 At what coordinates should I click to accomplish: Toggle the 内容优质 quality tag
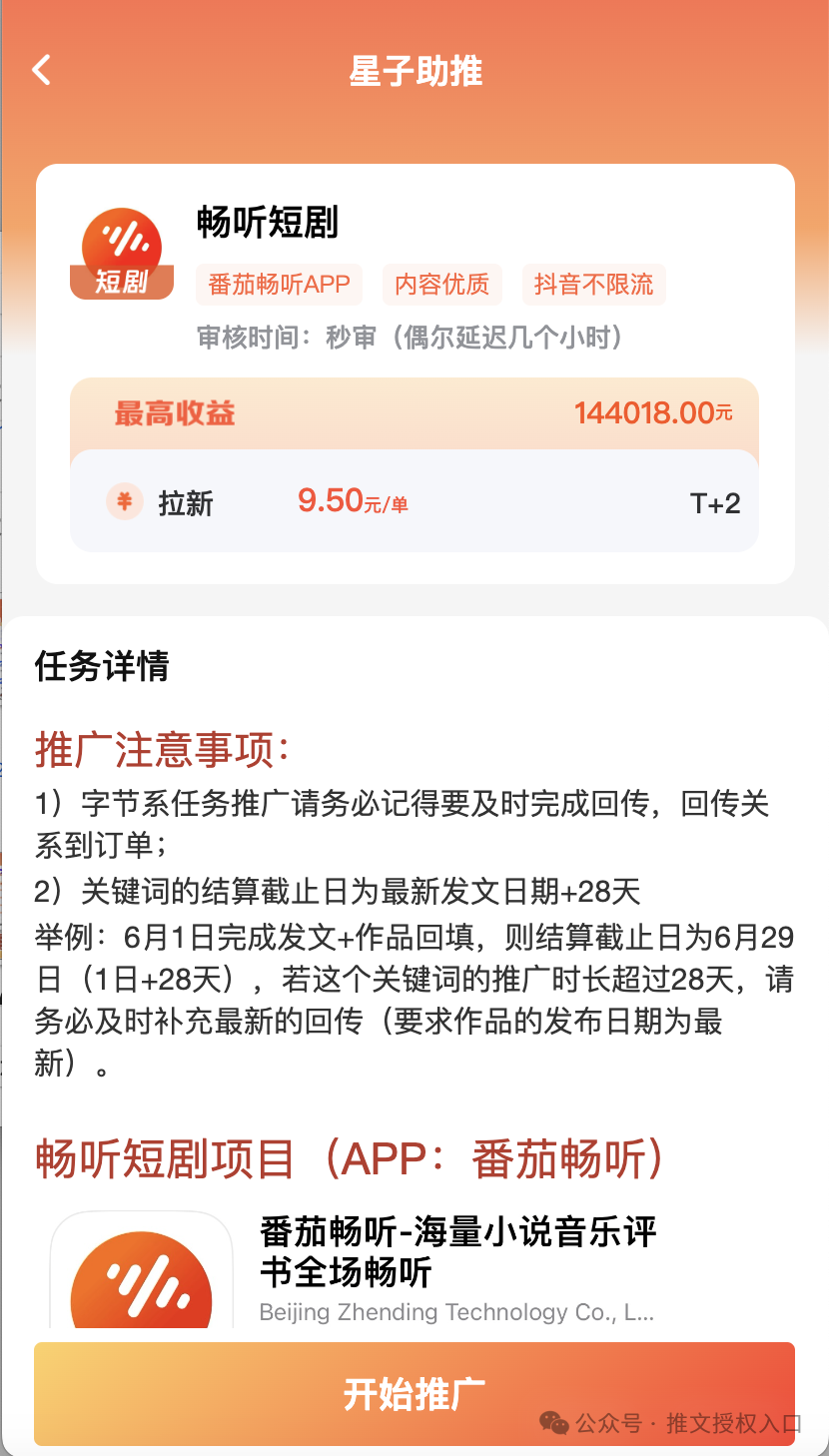point(441,285)
